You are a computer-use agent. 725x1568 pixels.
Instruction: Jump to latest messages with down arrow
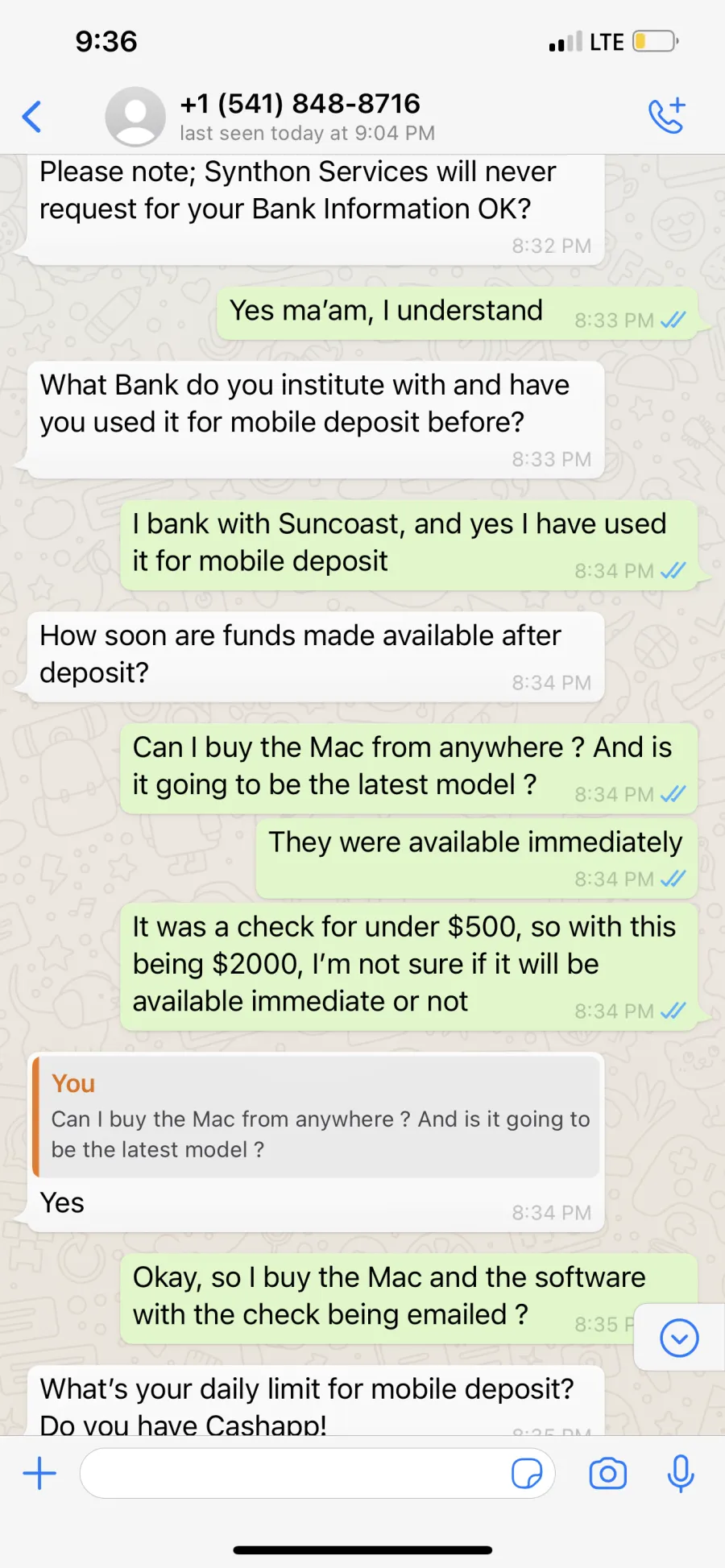tap(679, 1338)
